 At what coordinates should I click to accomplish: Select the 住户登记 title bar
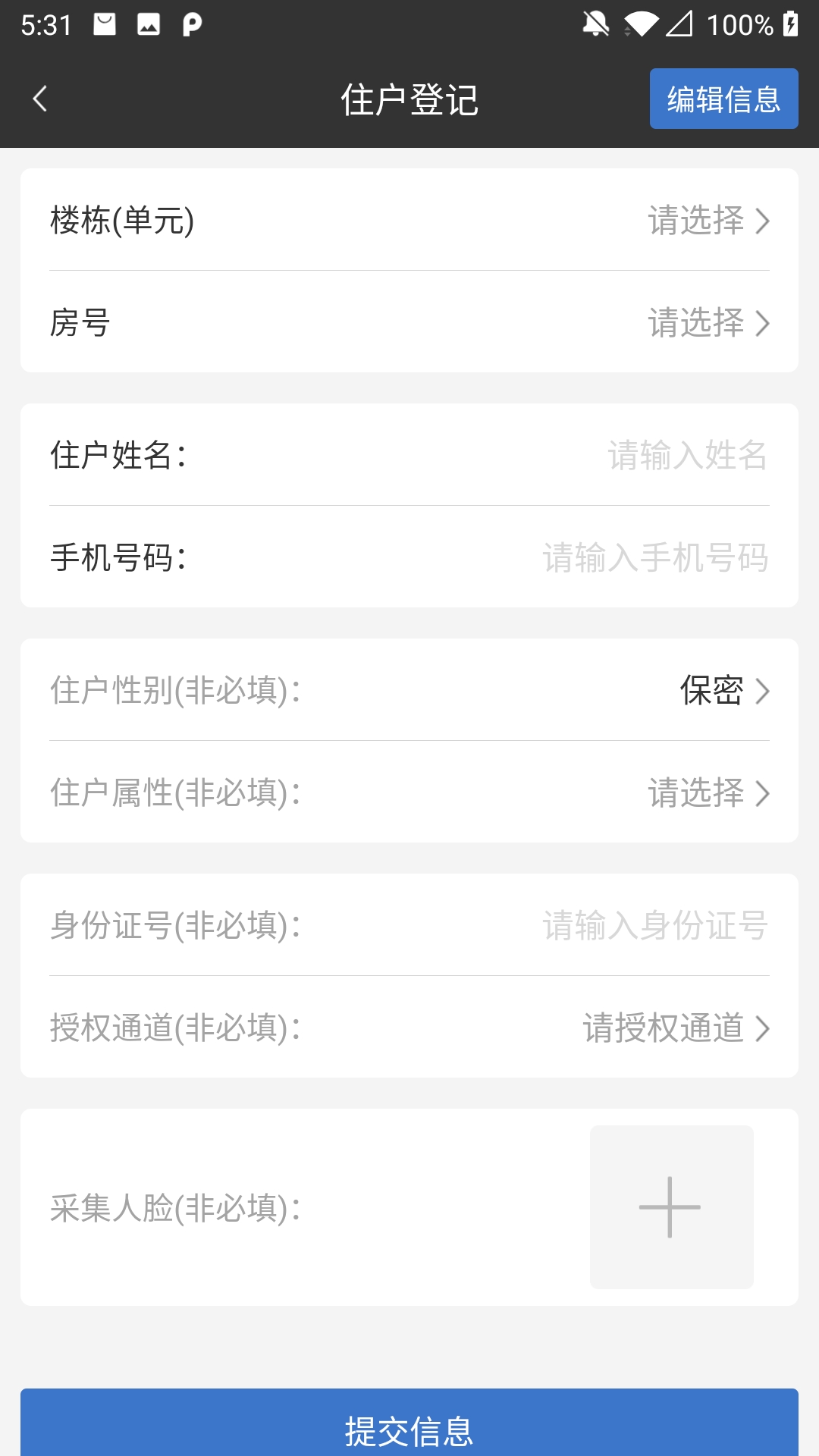click(409, 99)
